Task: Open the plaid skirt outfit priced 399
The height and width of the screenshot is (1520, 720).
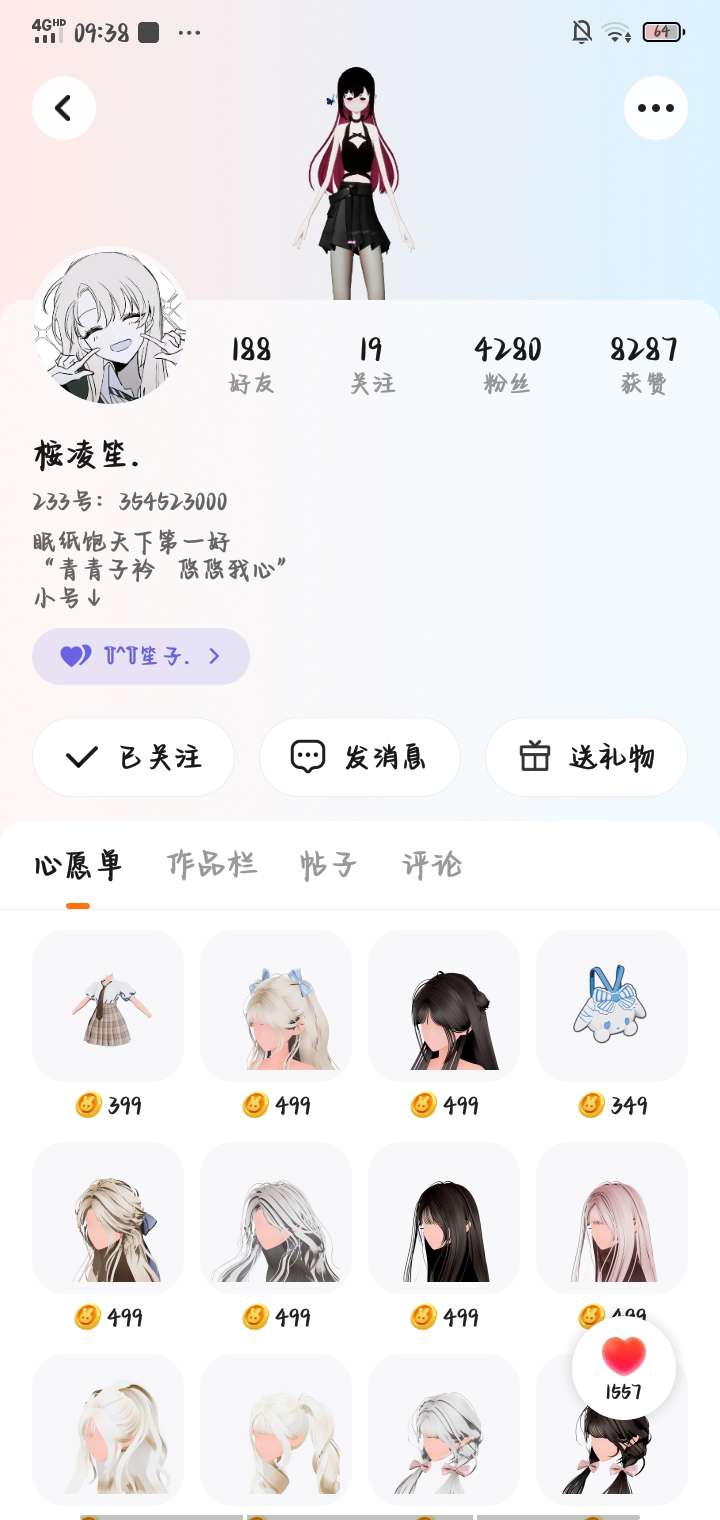Action: (x=108, y=1006)
